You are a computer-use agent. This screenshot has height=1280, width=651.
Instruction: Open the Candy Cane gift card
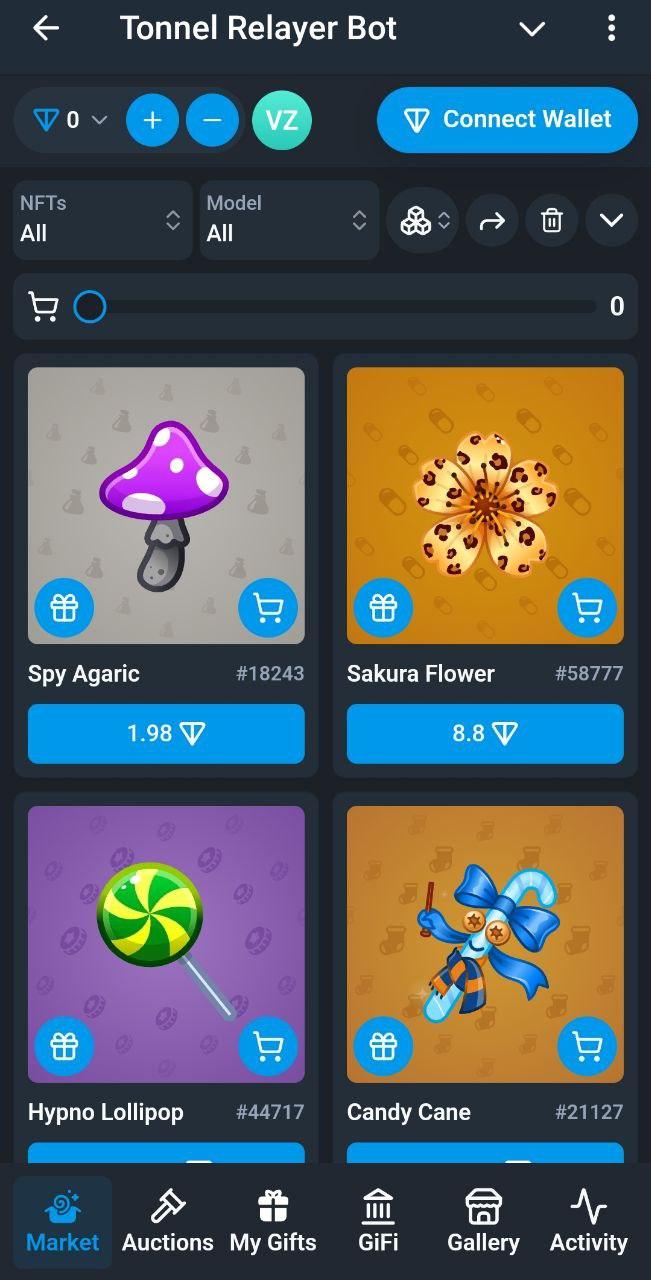(x=485, y=944)
